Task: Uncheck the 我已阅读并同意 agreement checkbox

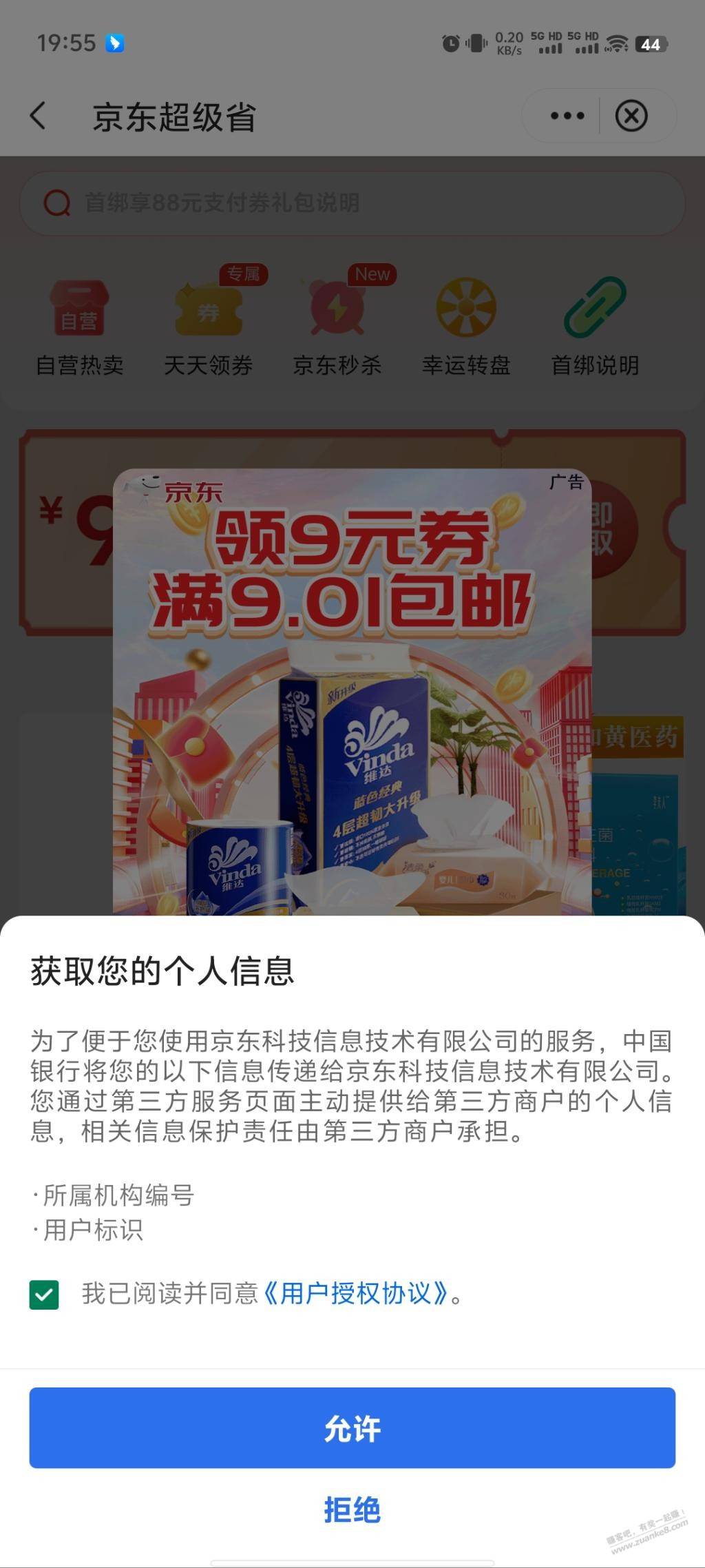Action: click(x=44, y=1294)
